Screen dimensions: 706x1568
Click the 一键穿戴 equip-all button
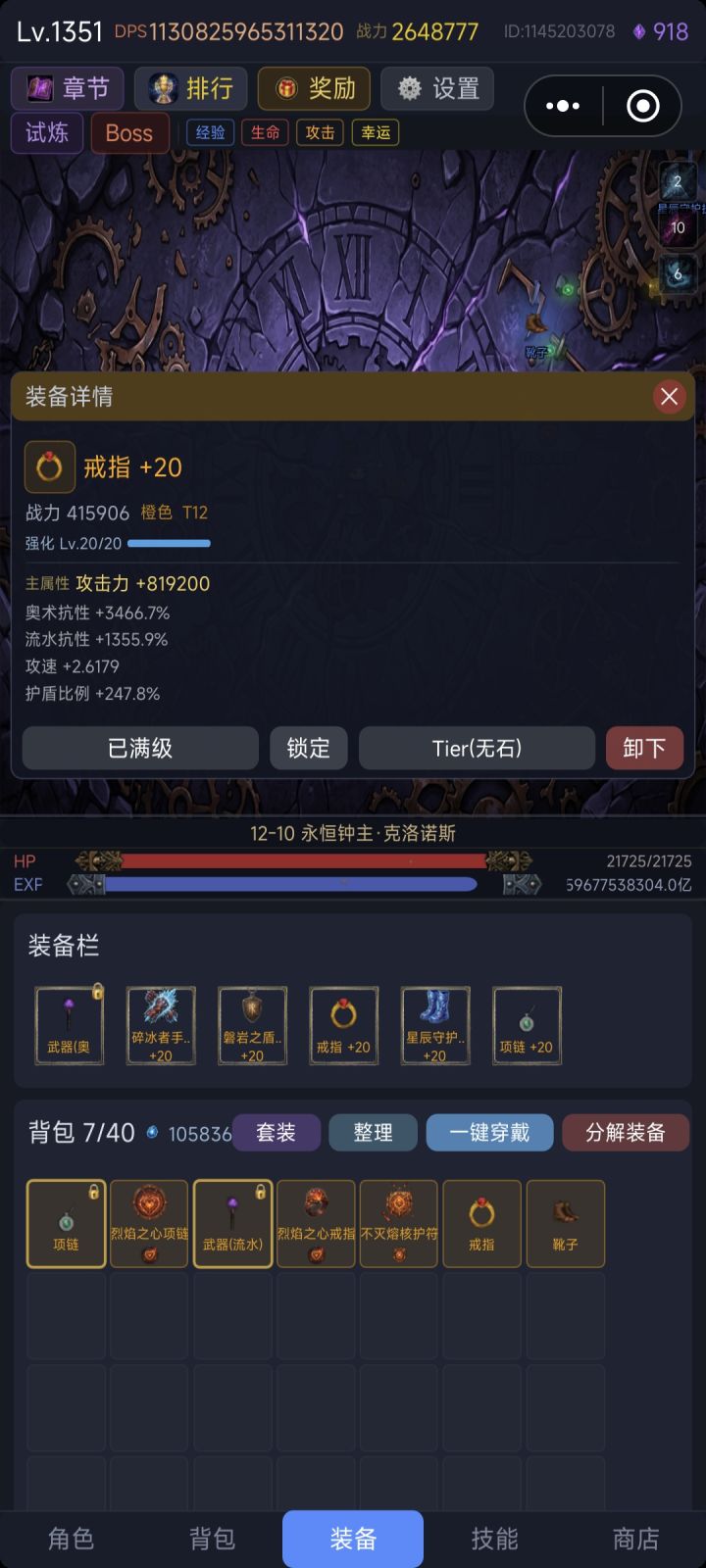pos(489,1132)
